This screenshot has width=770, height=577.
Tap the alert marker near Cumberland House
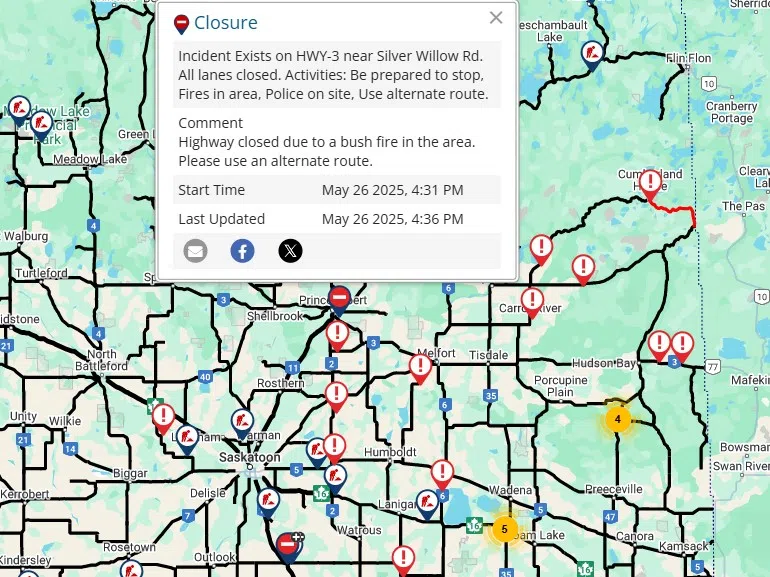point(651,182)
